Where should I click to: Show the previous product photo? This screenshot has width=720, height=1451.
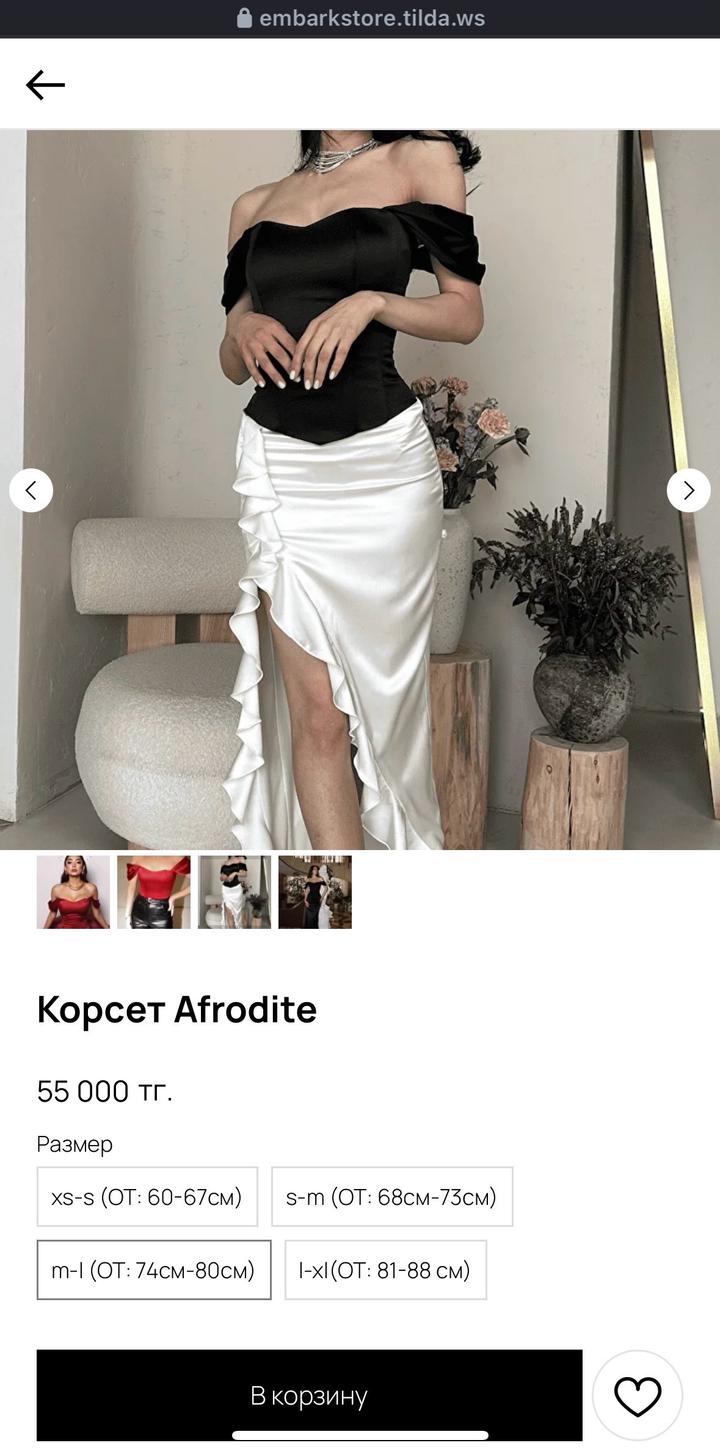tap(31, 490)
